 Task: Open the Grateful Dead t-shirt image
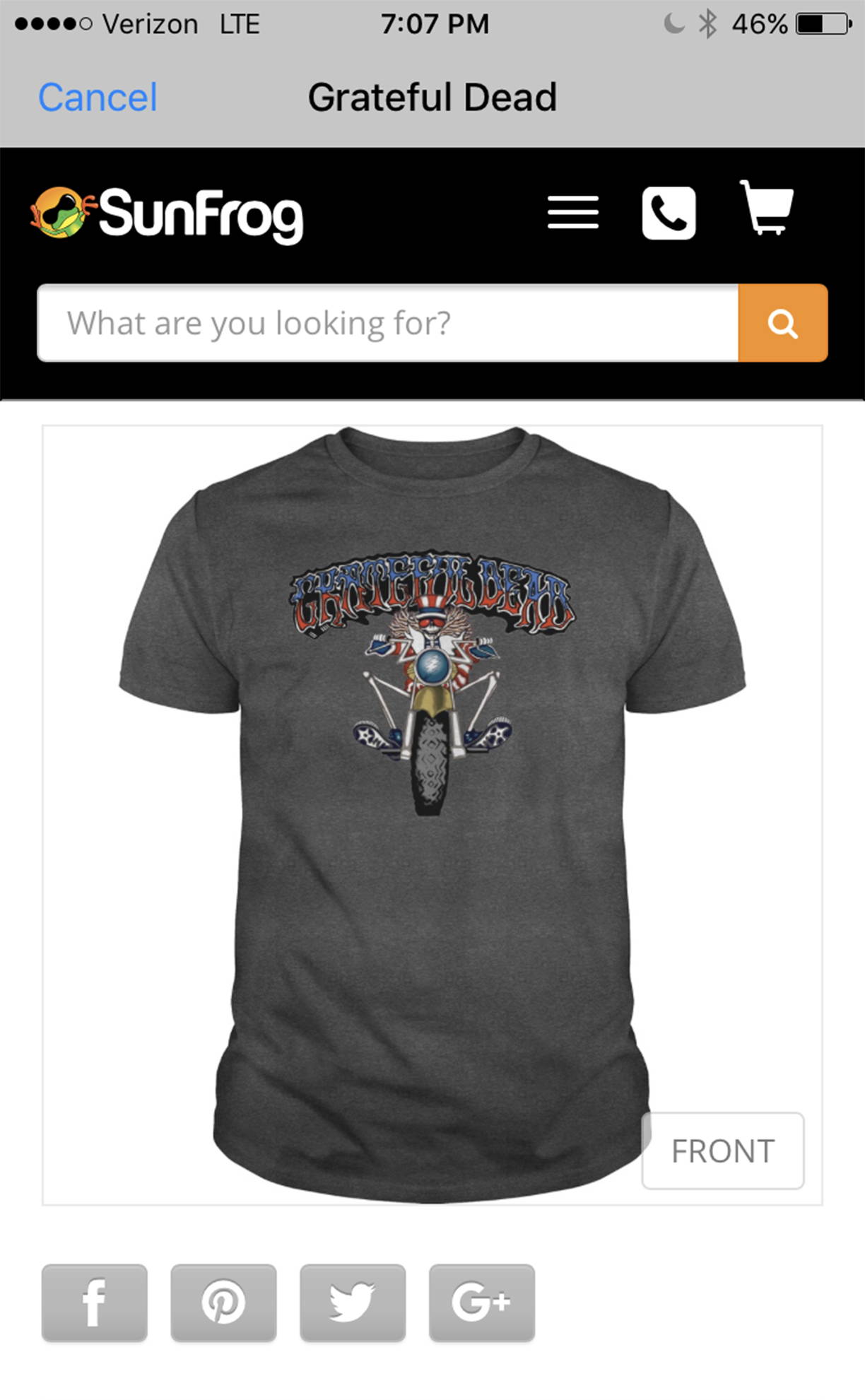coord(432,815)
